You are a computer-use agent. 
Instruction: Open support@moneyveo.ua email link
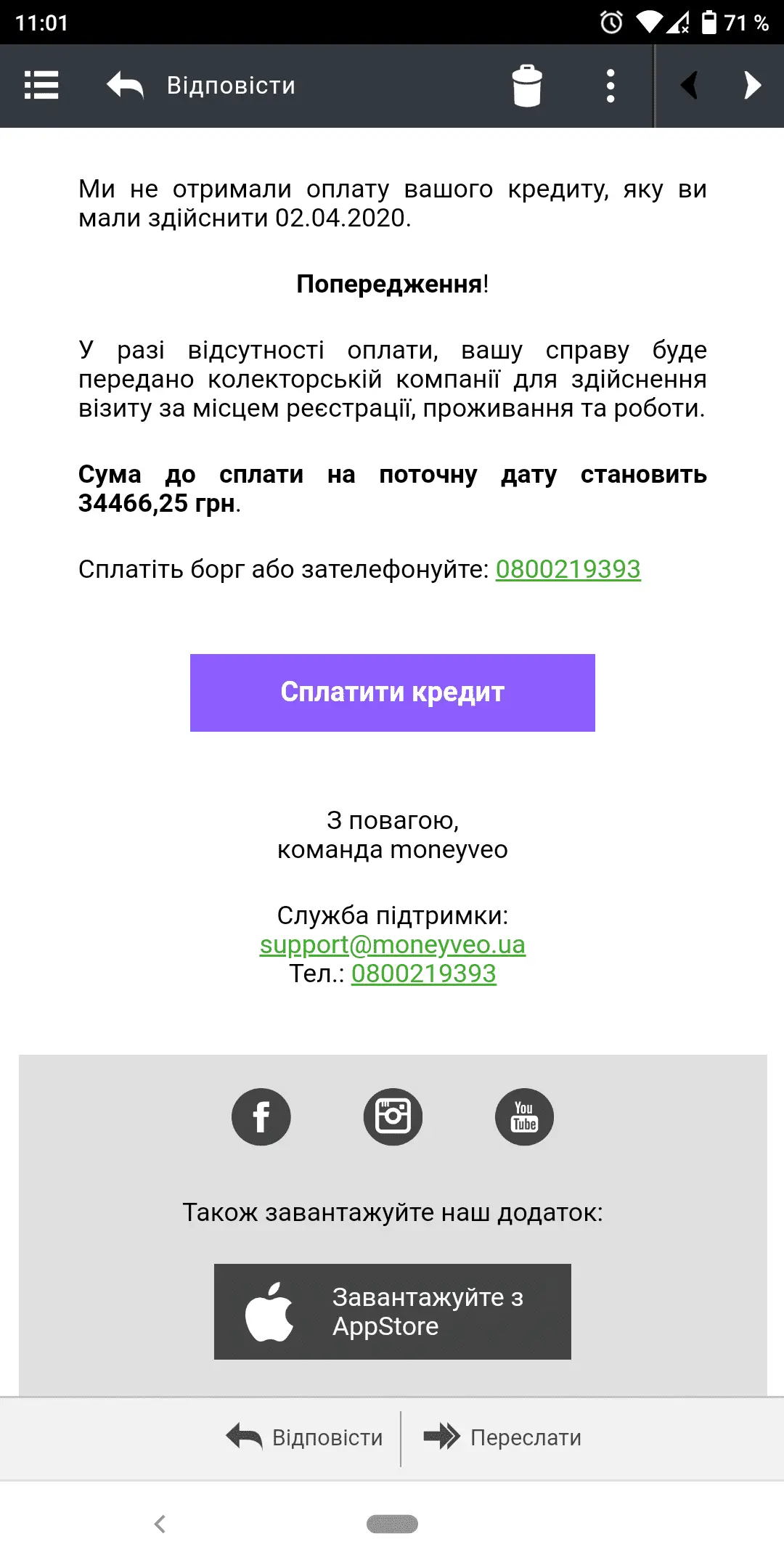click(x=392, y=944)
